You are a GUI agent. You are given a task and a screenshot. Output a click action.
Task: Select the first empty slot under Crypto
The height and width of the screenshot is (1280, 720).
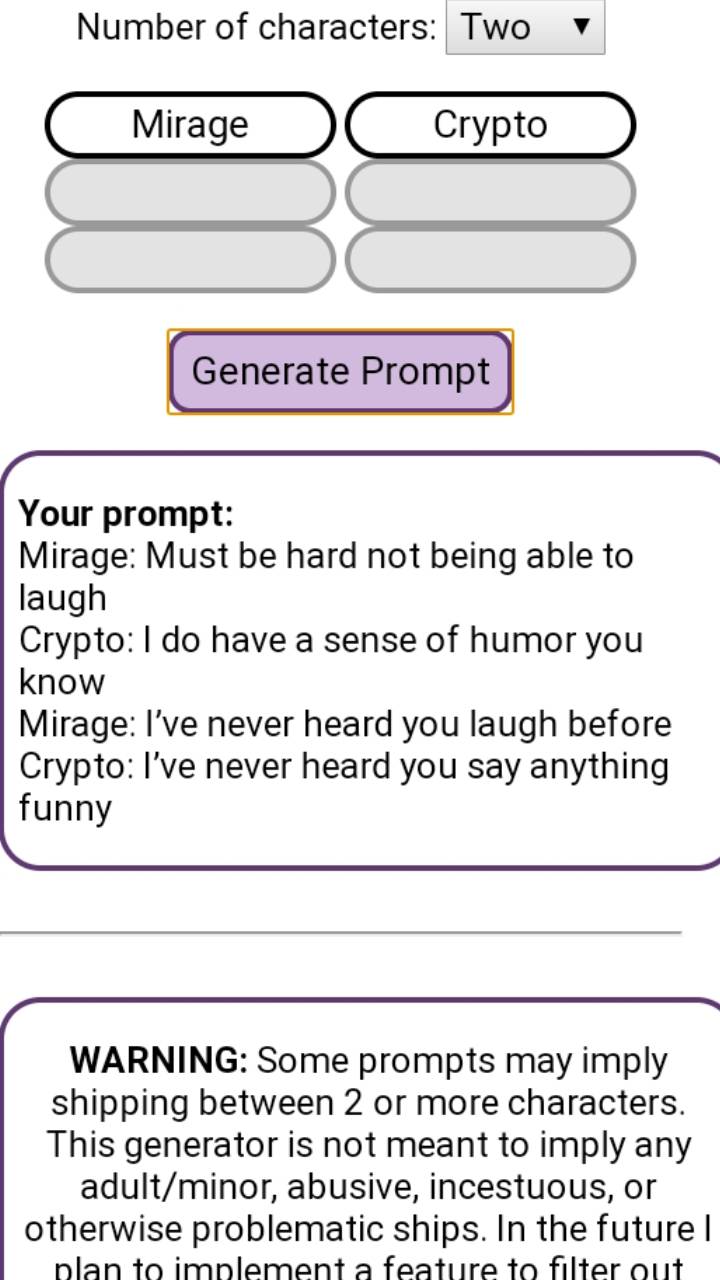[489, 192]
